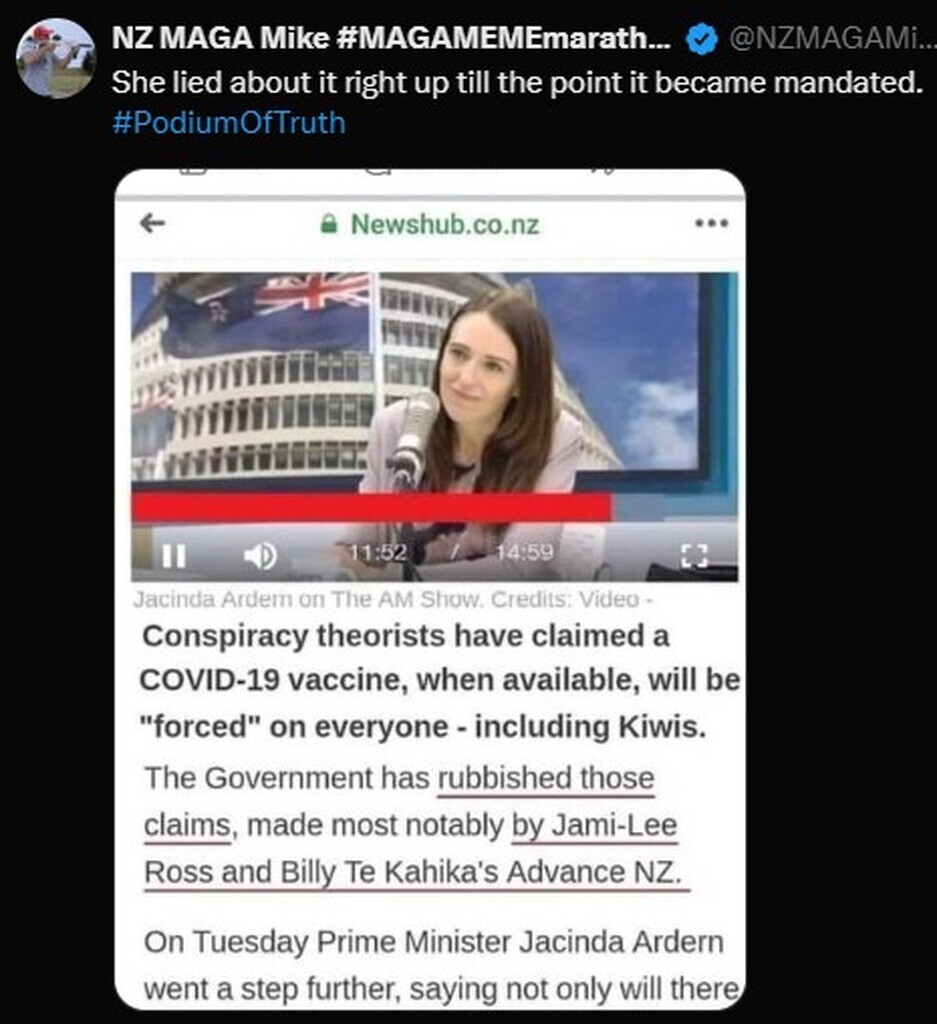Open the attached Newshub screenshot image
The height and width of the screenshot is (1024, 937).
[x=430, y=590]
